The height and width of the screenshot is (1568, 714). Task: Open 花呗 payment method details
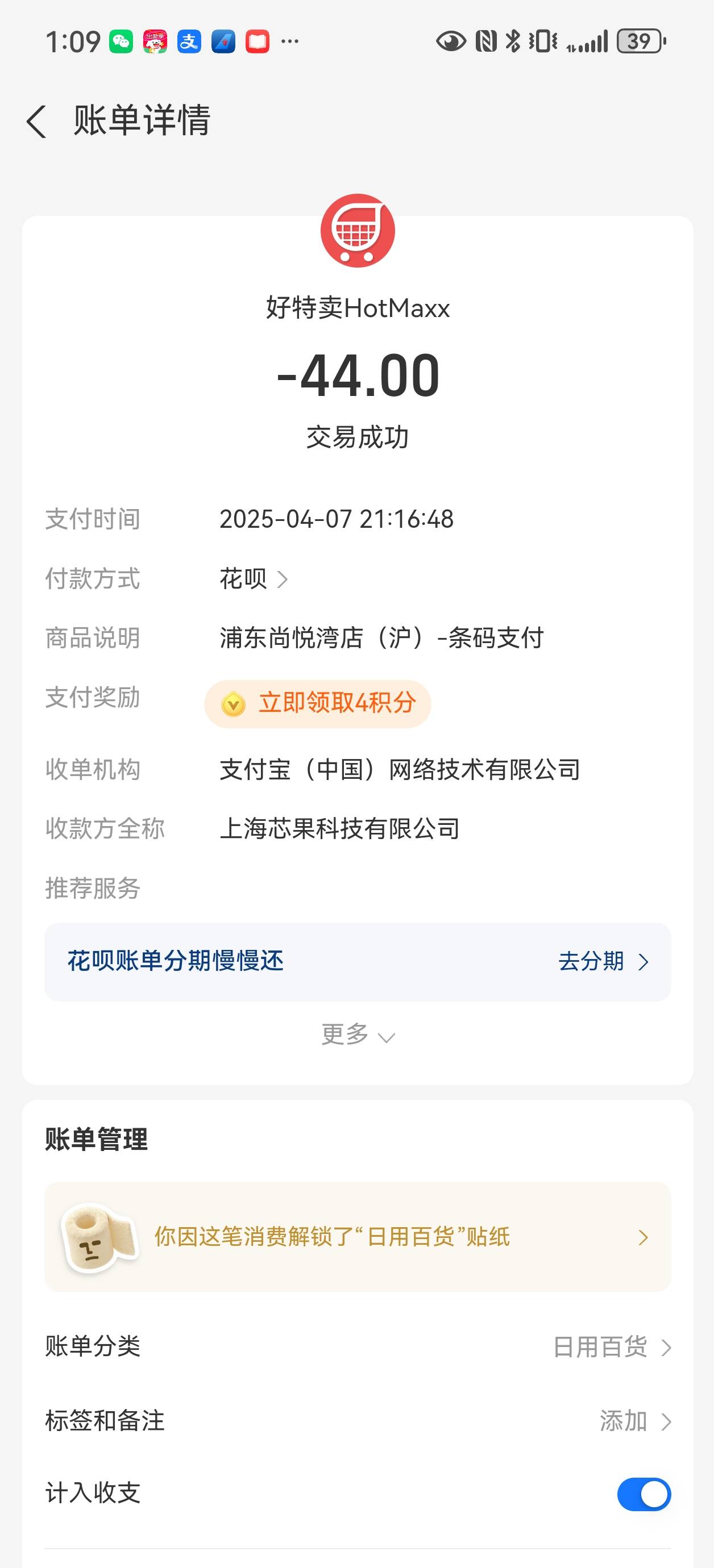254,578
